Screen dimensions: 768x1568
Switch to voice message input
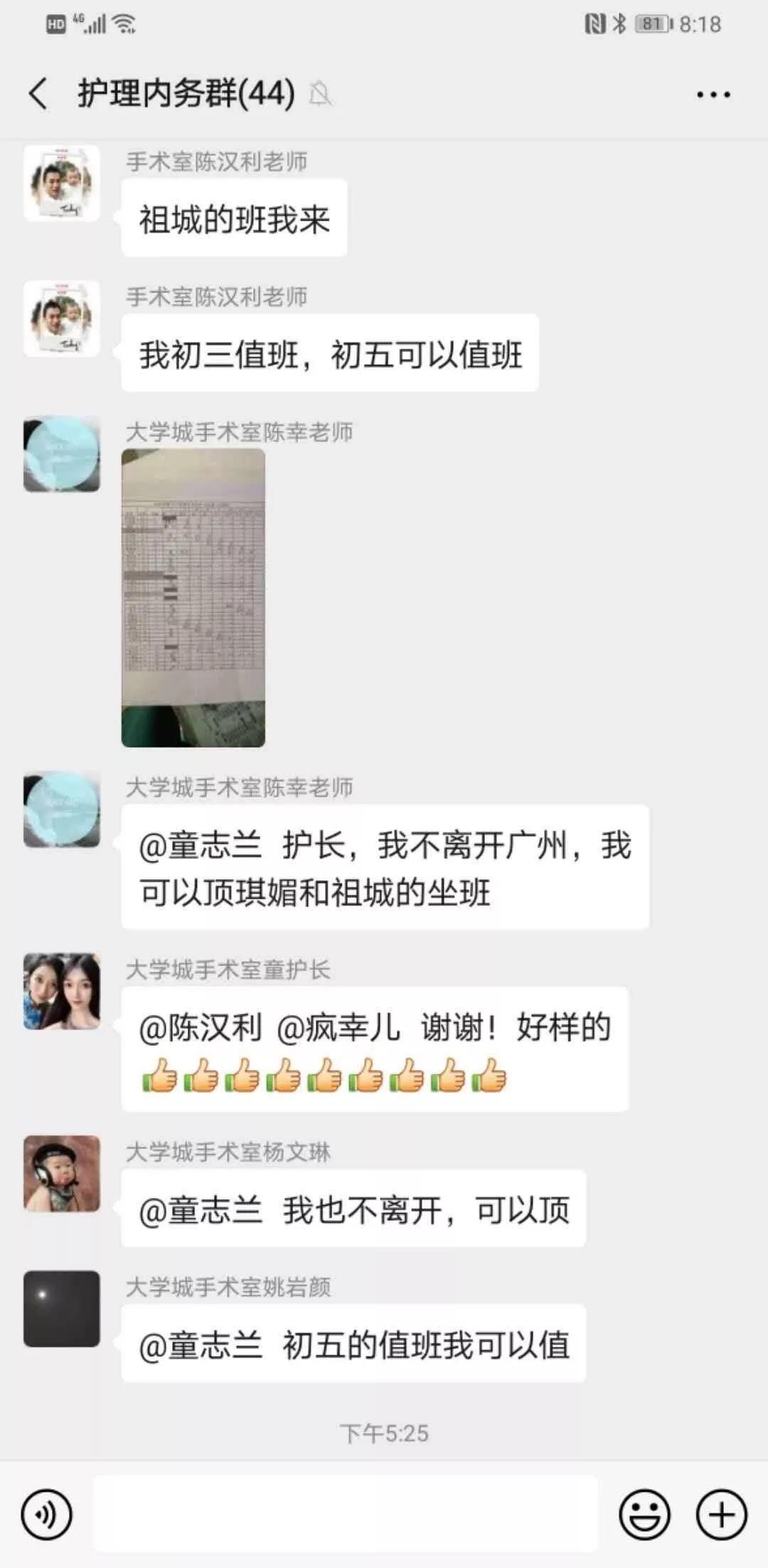click(x=47, y=1515)
